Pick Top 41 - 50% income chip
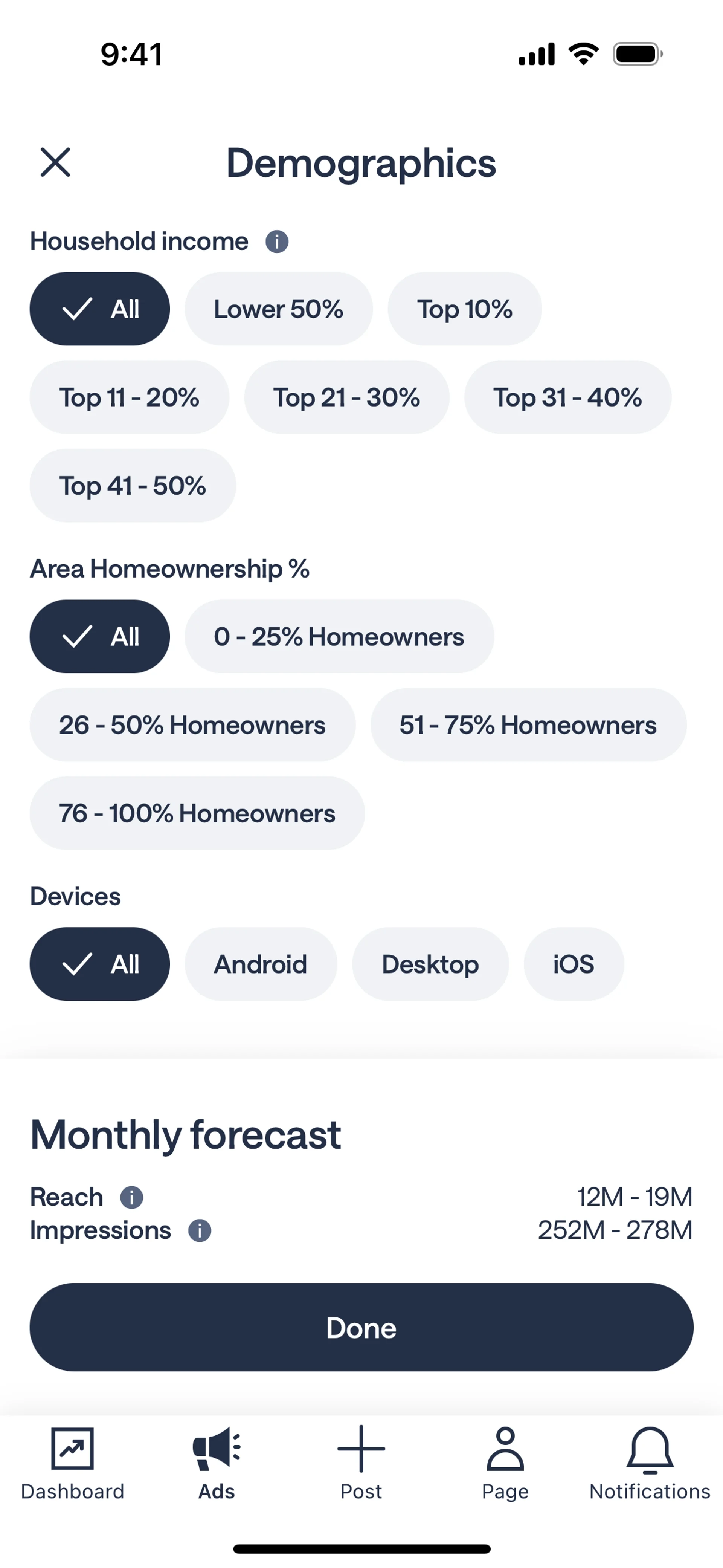The width and height of the screenshot is (723, 1568). click(x=133, y=486)
